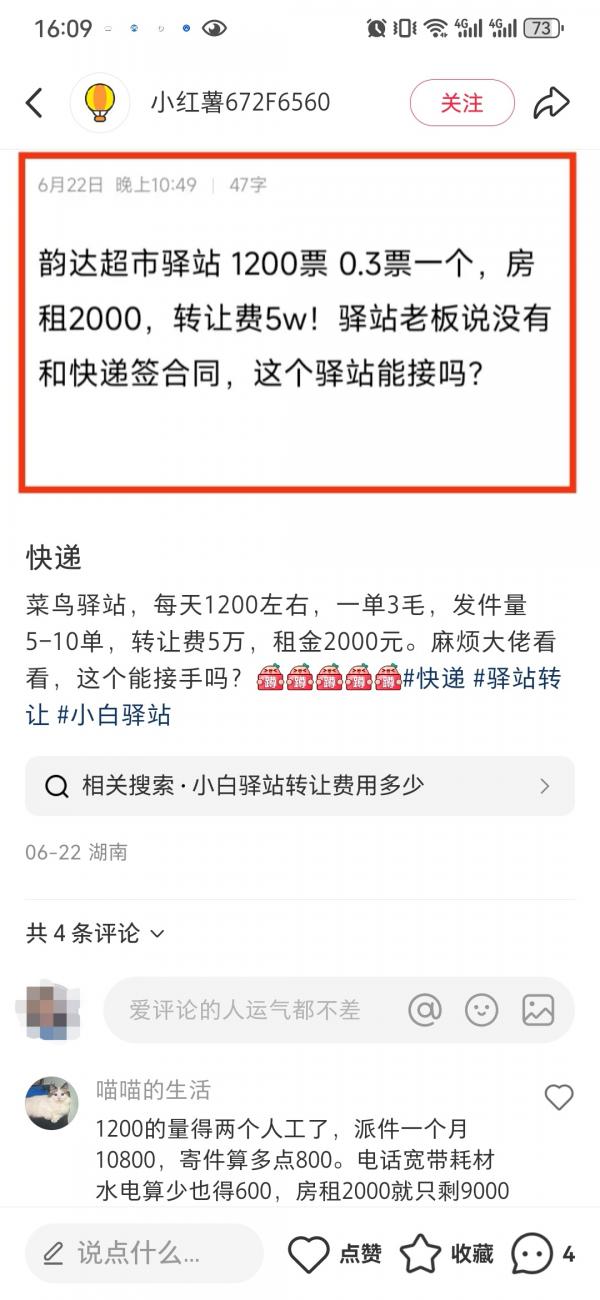Save this post with 收藏
The image size is (600, 1300).
(446, 1253)
